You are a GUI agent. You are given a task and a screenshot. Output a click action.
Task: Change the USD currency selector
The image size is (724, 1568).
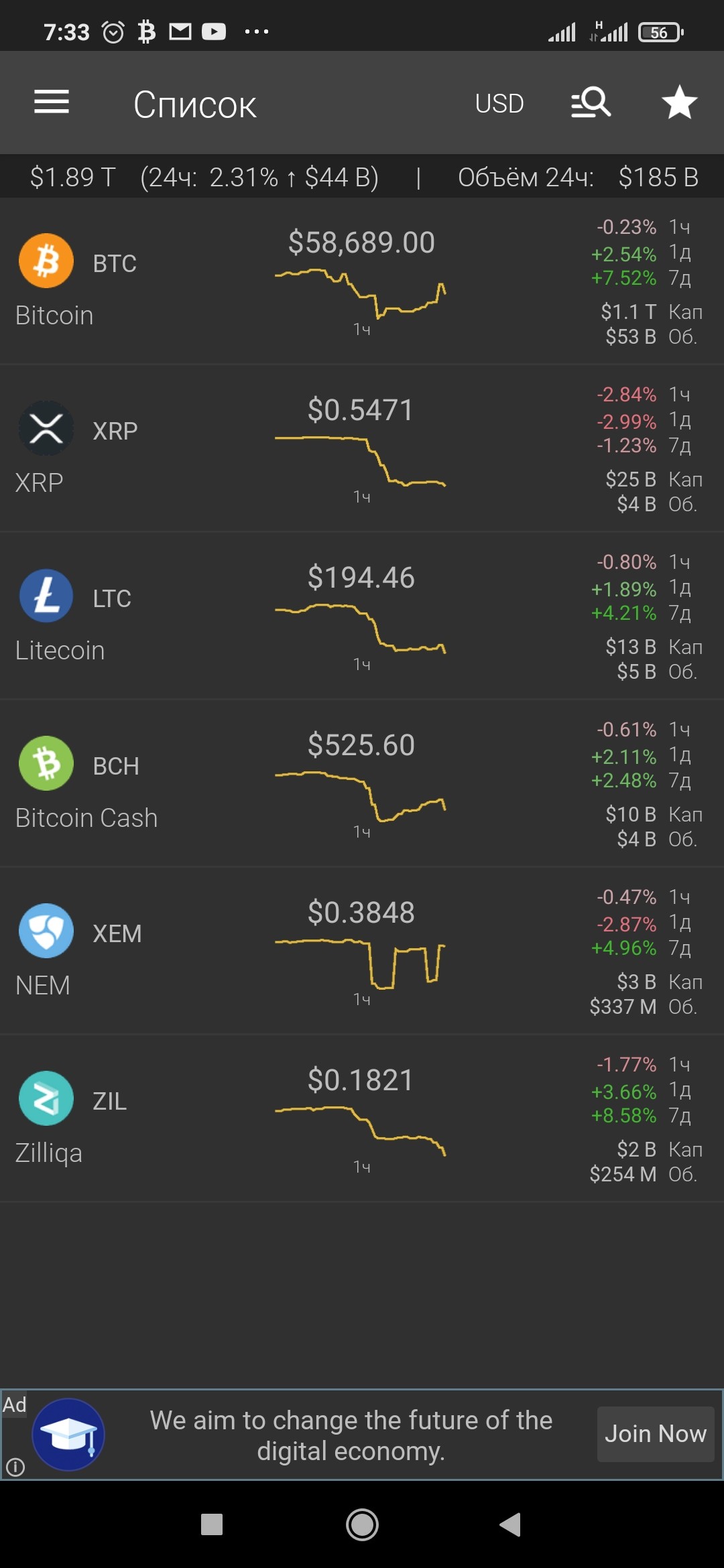(499, 104)
